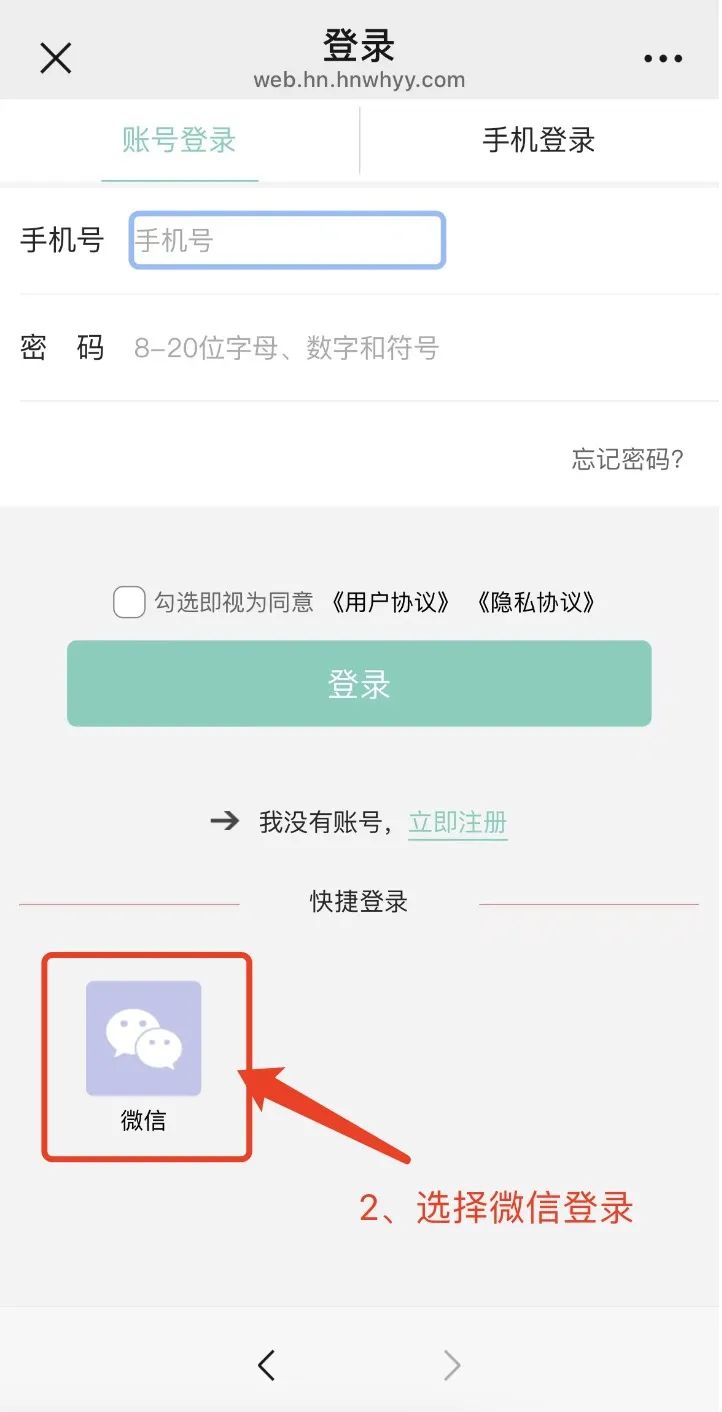The width and height of the screenshot is (722, 1412).
Task: Open the 《用户协议》 agreement
Action: [x=390, y=602]
